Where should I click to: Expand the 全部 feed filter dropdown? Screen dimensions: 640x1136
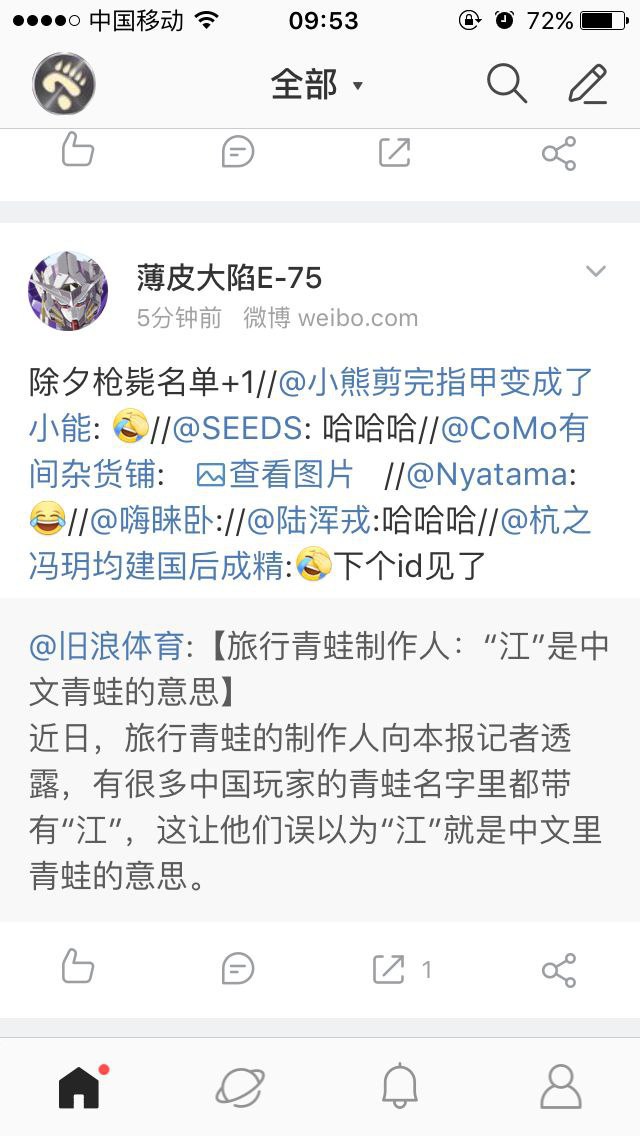coord(317,85)
